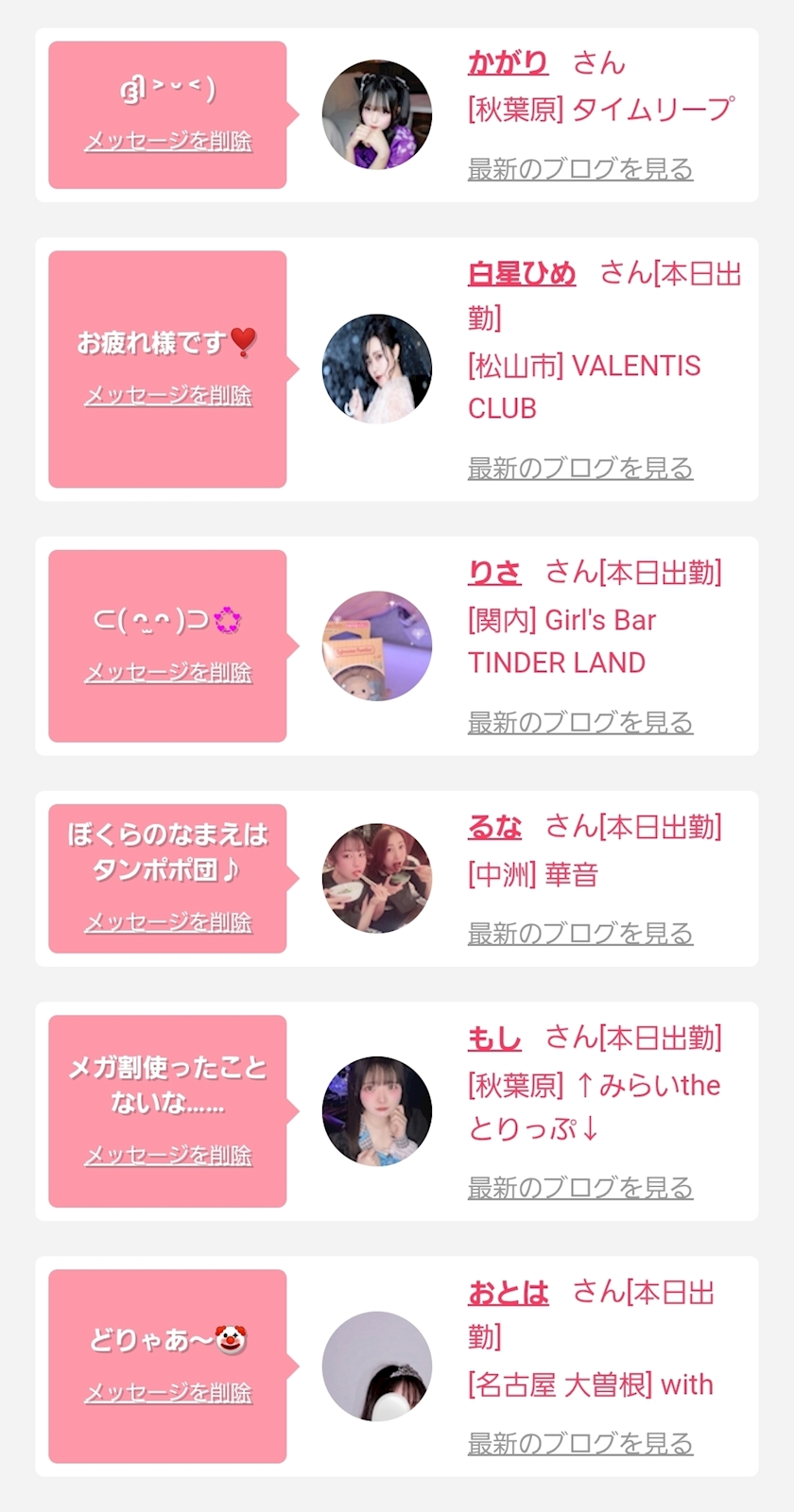
Task: View るな's latest blog
Action: point(580,933)
